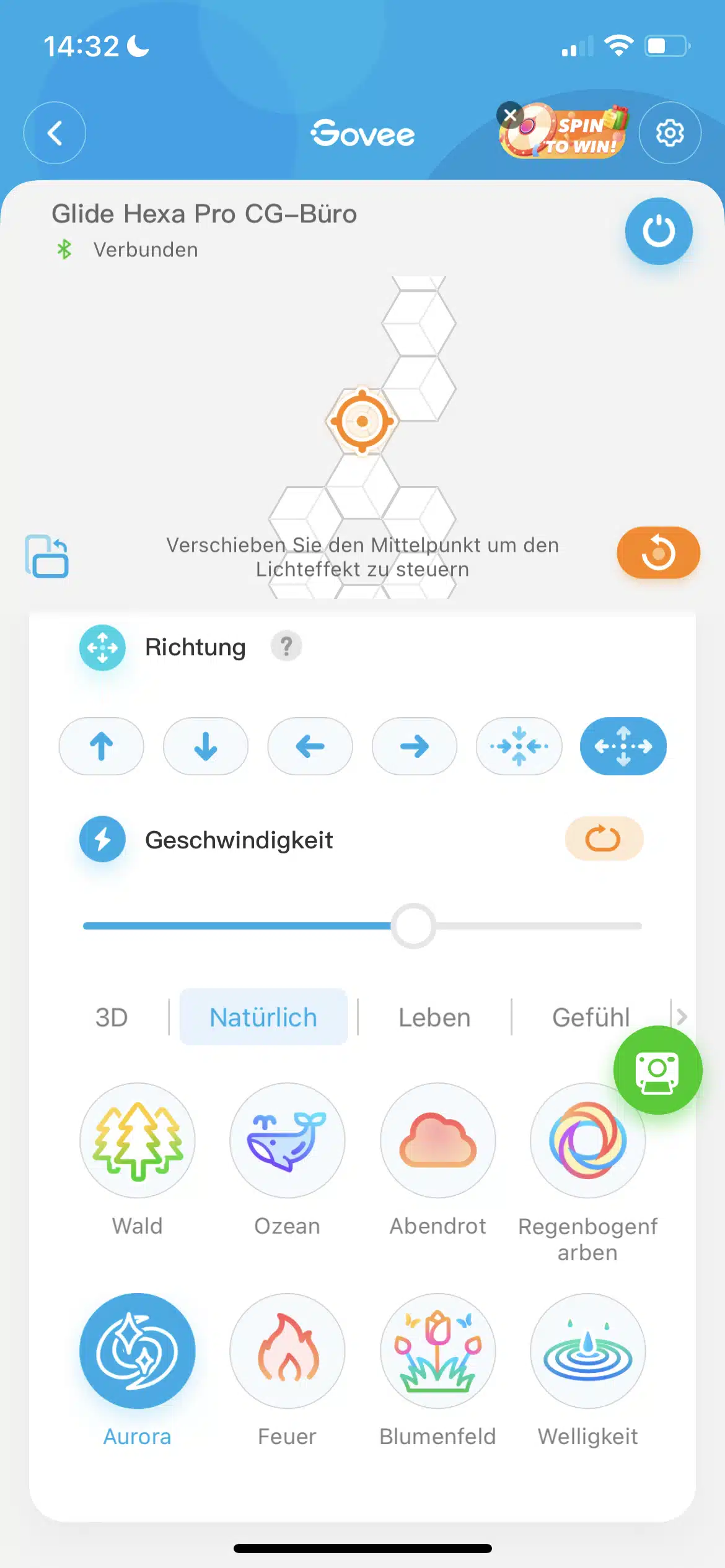Choose the left direction arrow
725x1568 pixels.
(x=310, y=746)
